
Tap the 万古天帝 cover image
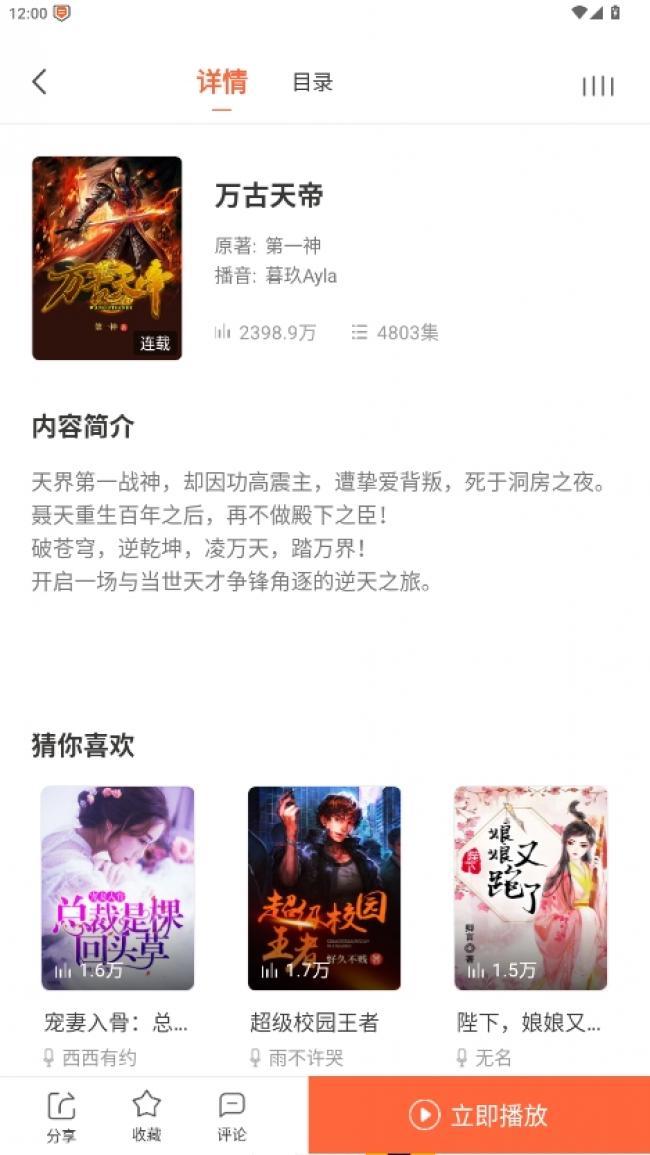pos(107,258)
